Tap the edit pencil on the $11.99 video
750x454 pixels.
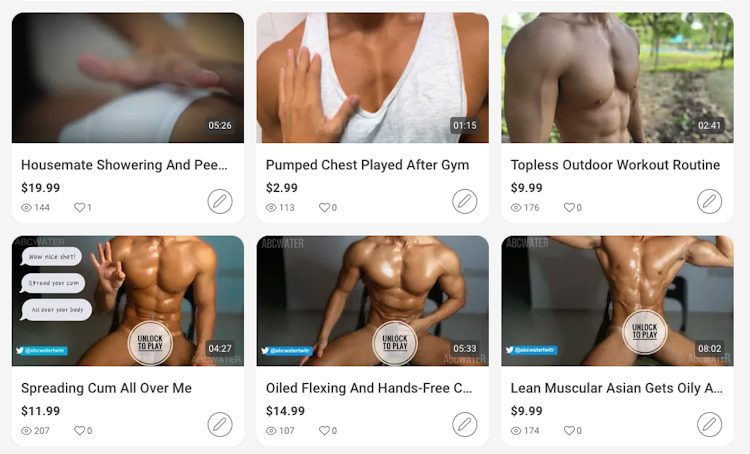click(220, 424)
